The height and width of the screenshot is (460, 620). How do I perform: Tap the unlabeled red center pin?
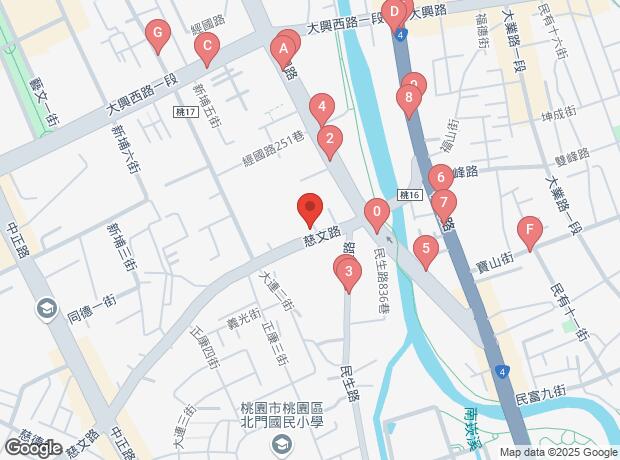[310, 208]
